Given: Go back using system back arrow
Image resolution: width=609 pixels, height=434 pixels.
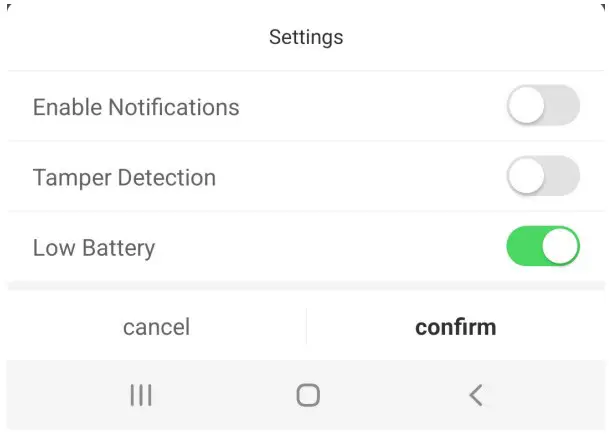Looking at the screenshot, I should (476, 395).
